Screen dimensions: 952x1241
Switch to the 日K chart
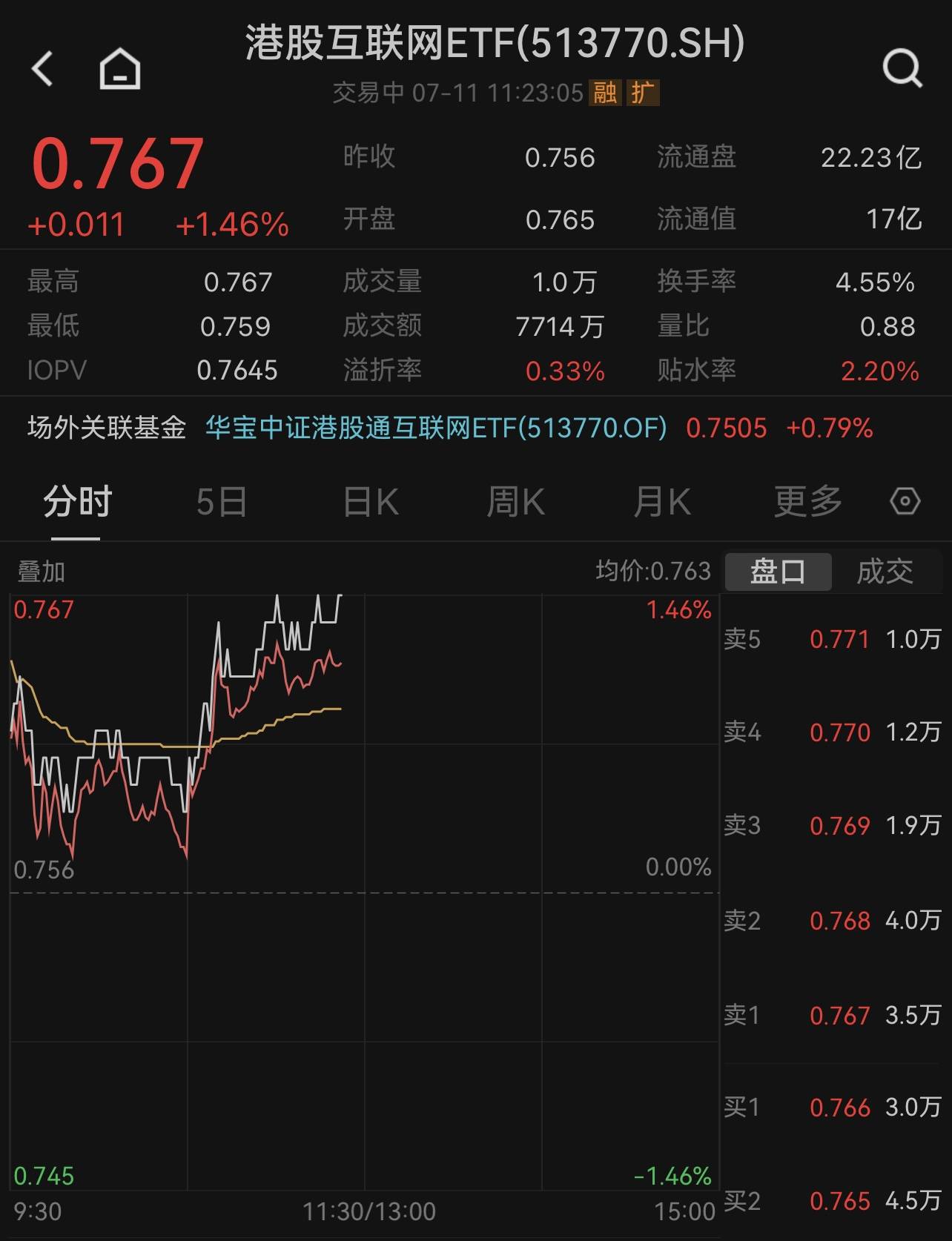[371, 502]
